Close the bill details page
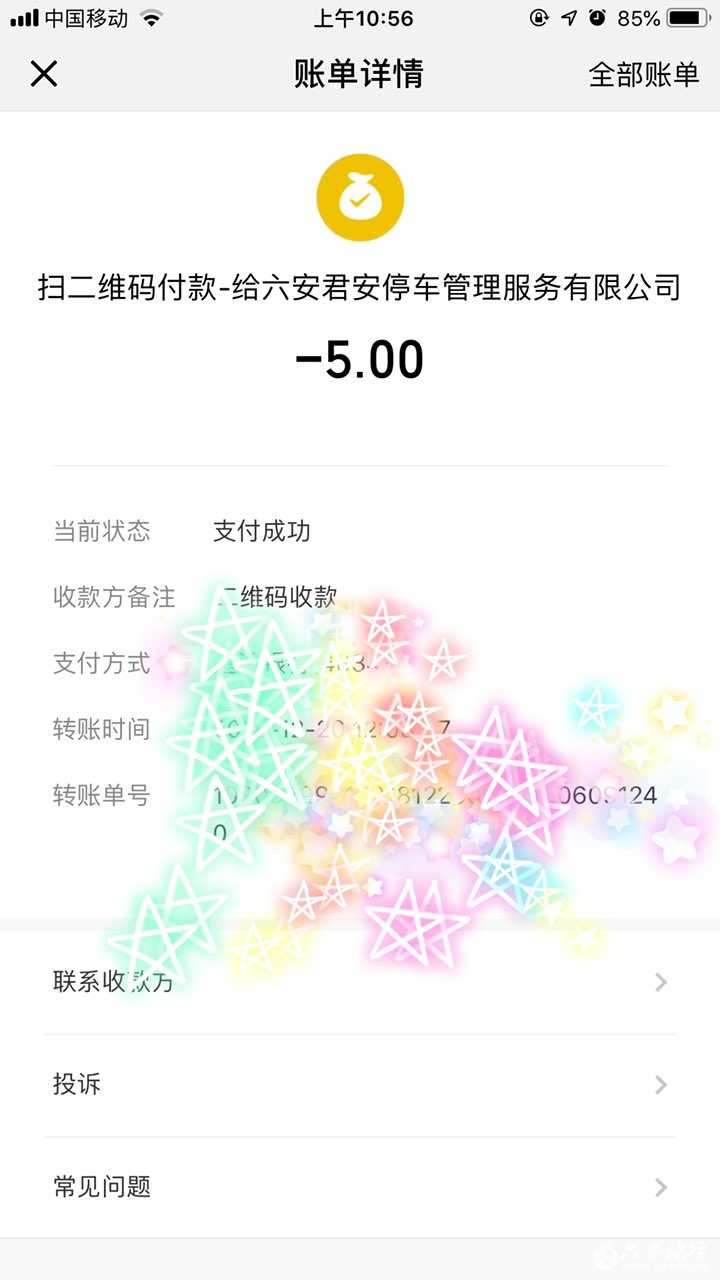Viewport: 720px width, 1280px height. (44, 74)
